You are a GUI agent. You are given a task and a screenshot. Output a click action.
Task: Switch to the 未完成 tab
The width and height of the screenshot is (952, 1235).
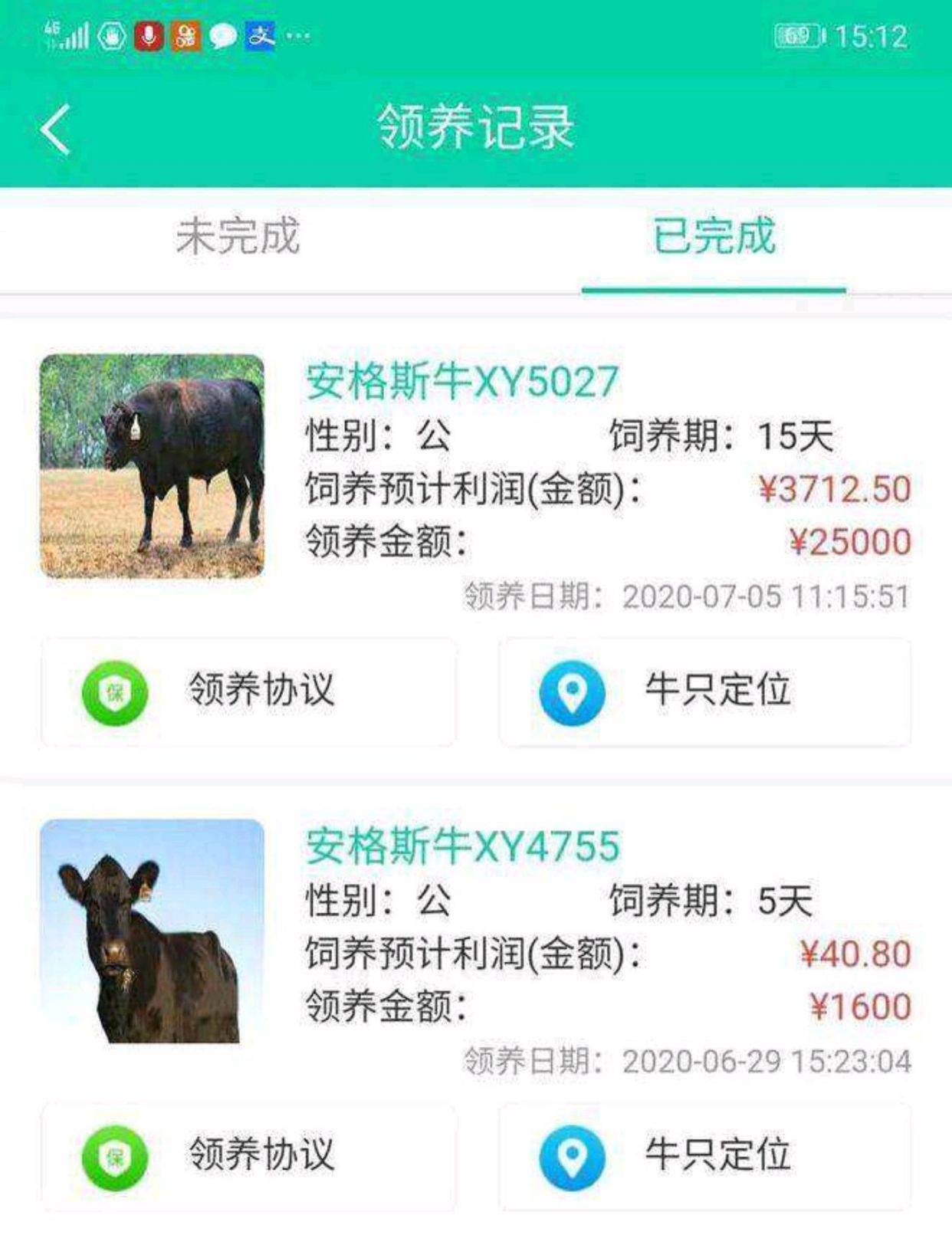tap(238, 236)
